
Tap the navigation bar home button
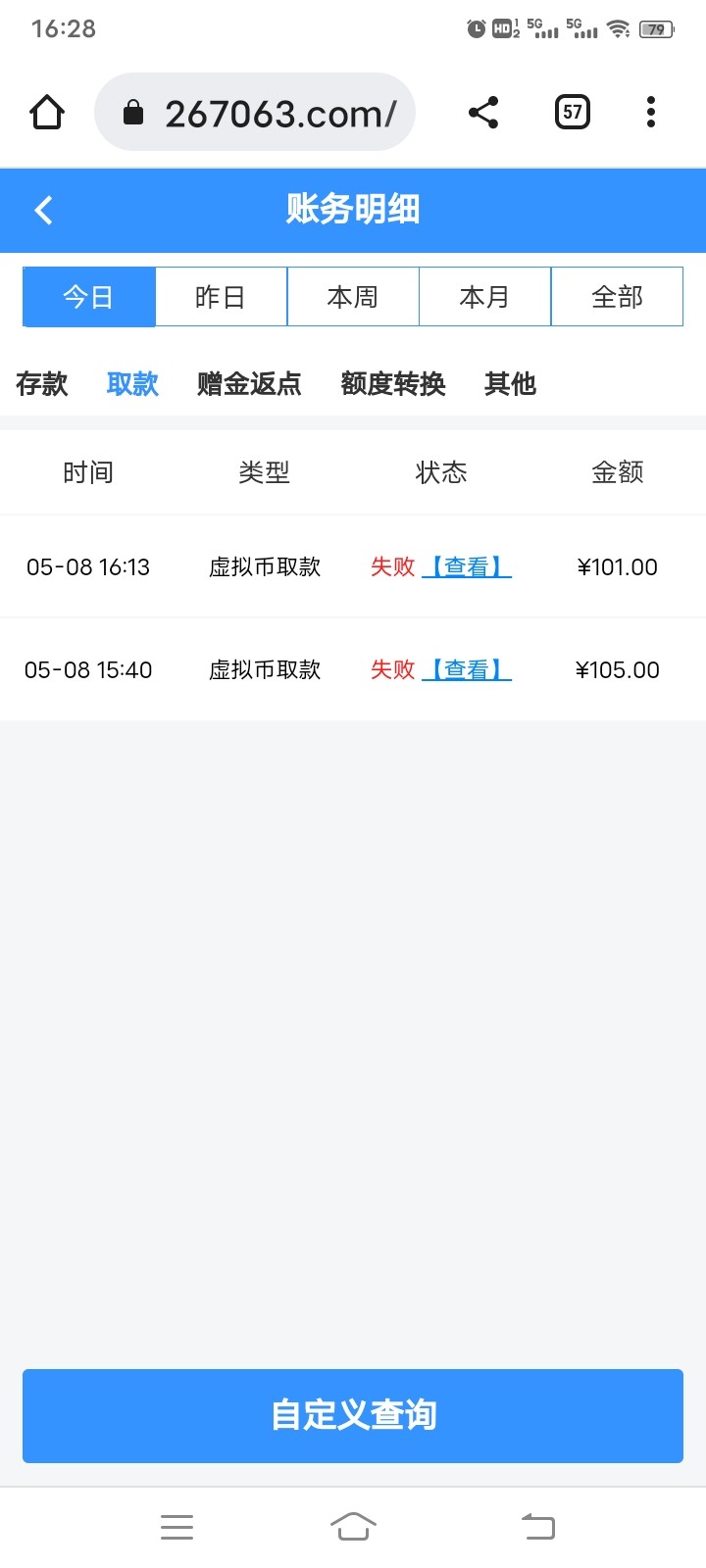coord(353,1526)
